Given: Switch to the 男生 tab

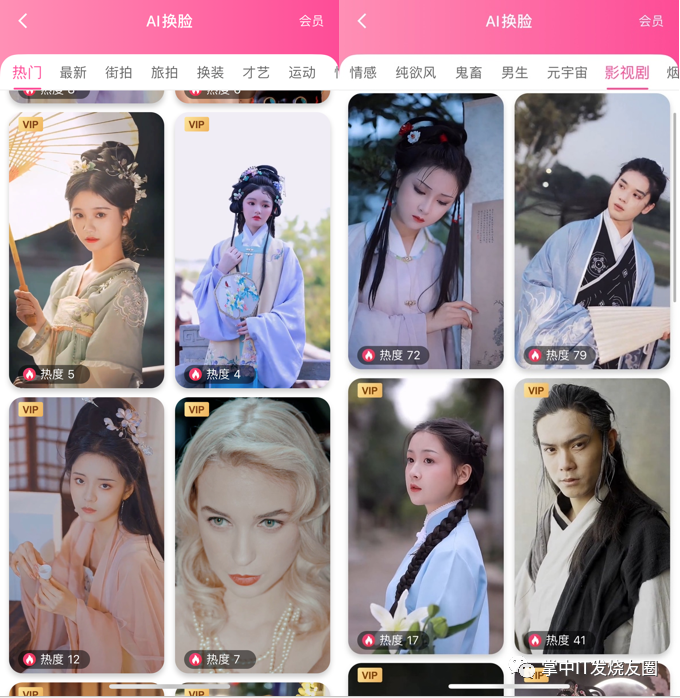Looking at the screenshot, I should pos(515,73).
